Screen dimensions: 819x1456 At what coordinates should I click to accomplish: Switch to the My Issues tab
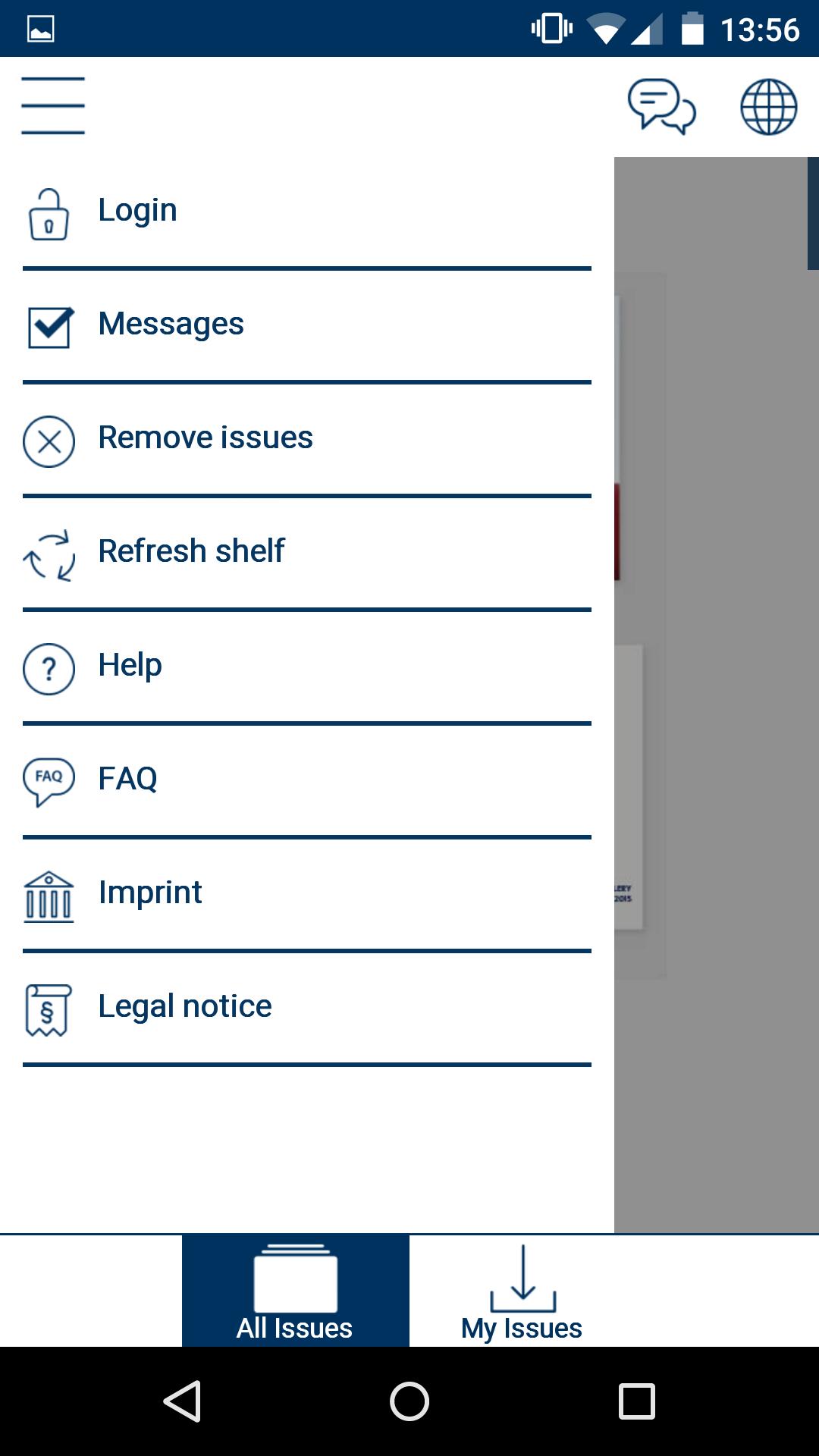coord(522,1291)
